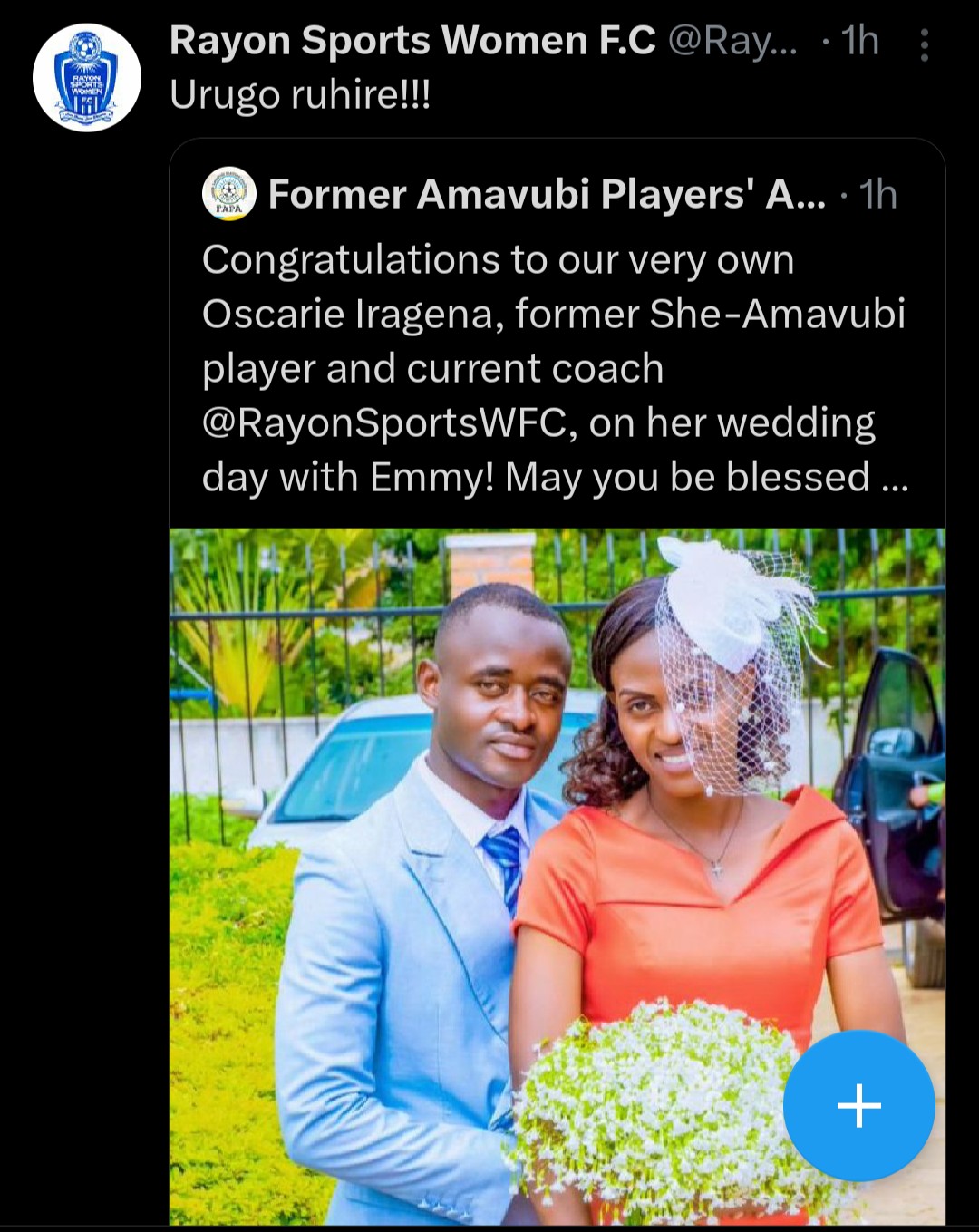Open the Rayon Sports Women F.C account name
The height and width of the screenshot is (1232, 979).
pyautogui.click(x=412, y=41)
